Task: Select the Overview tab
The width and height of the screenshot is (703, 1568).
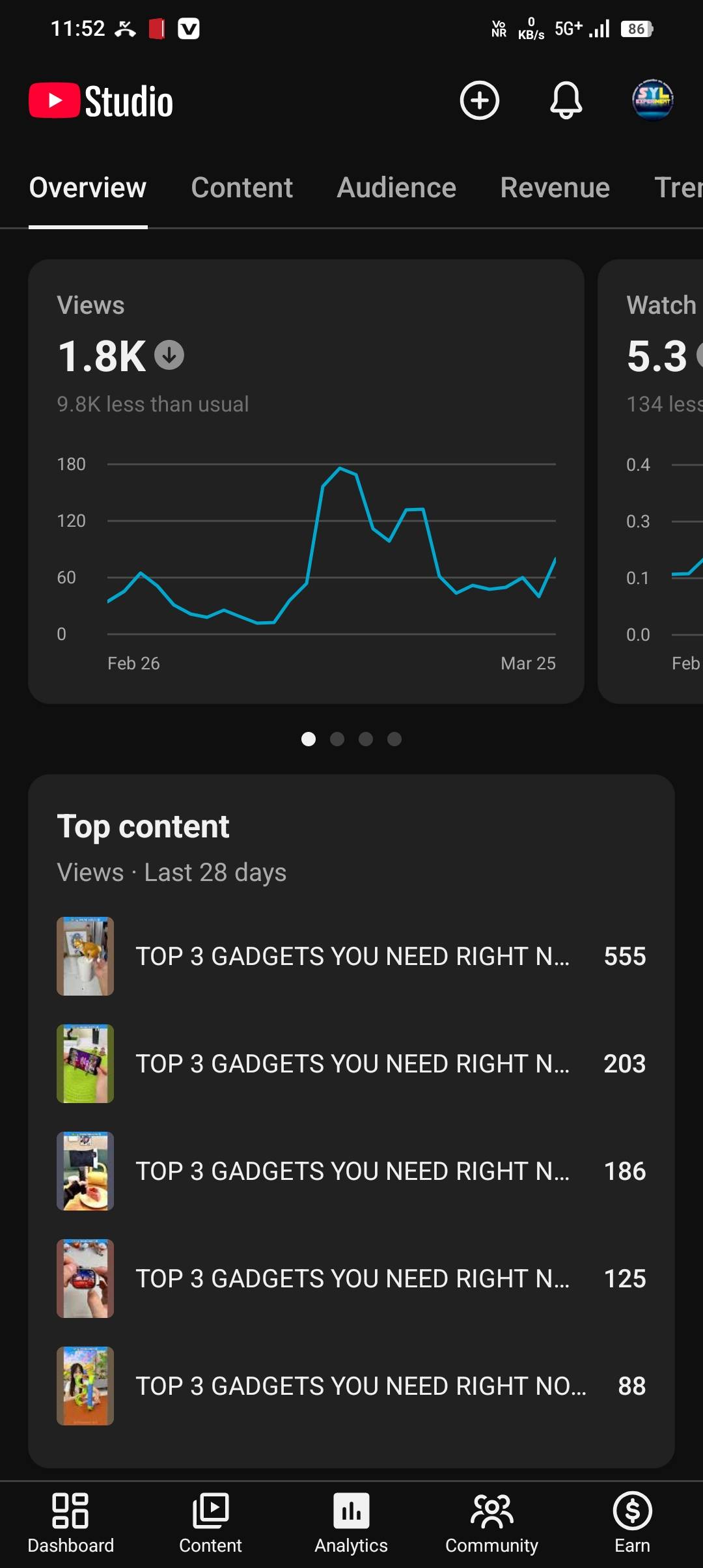Action: (x=88, y=188)
